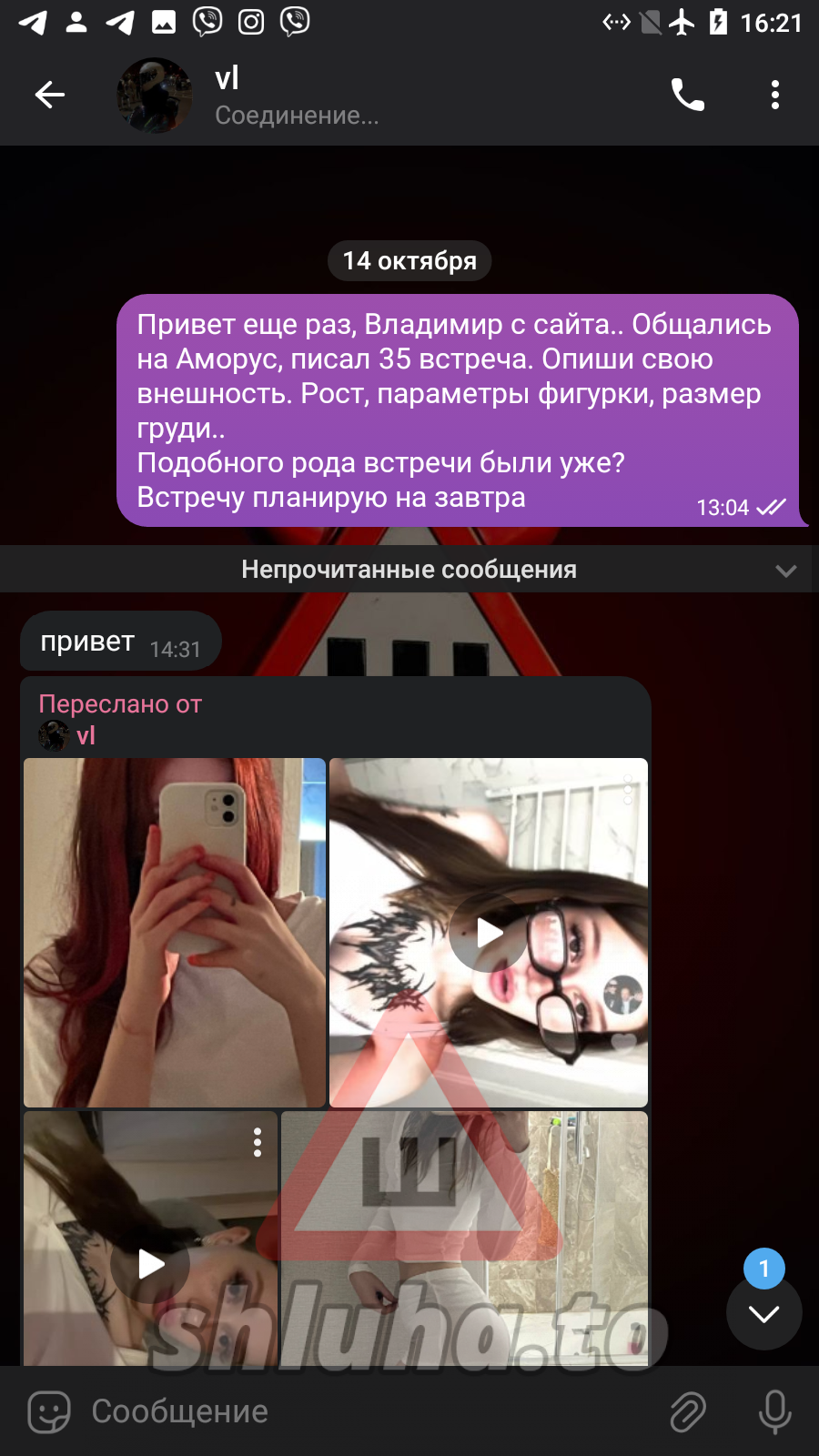The width and height of the screenshot is (819, 1456).
Task: Start a voice call with vl
Action: pos(687,95)
